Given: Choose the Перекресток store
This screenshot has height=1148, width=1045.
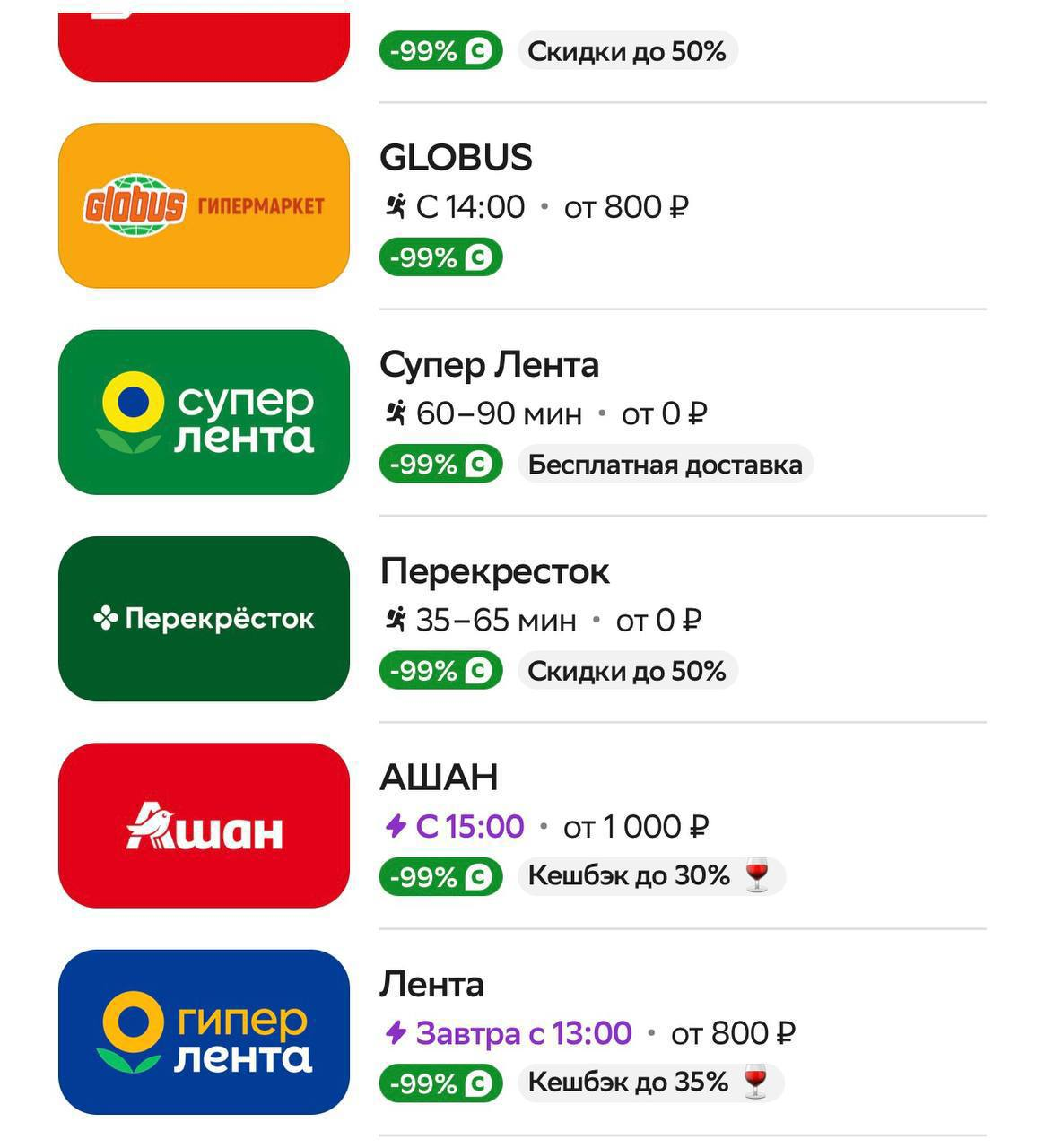Looking at the screenshot, I should coord(204,619).
